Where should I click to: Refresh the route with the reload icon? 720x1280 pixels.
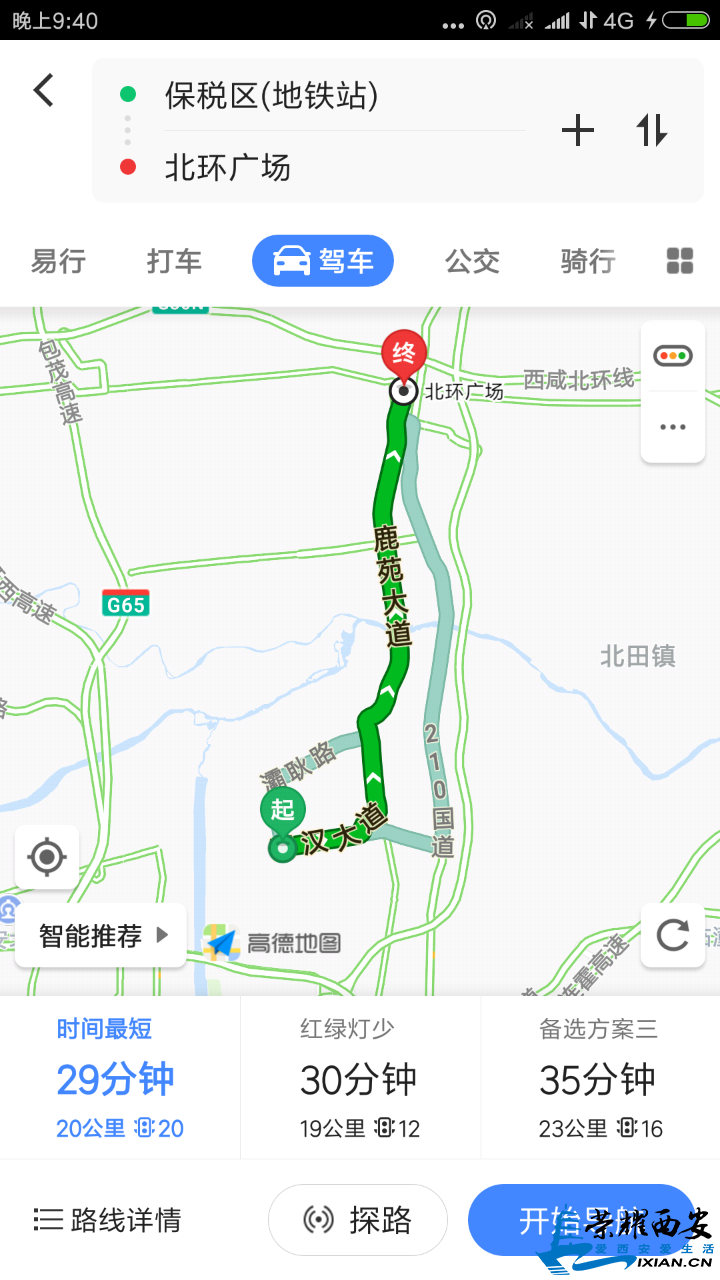[x=672, y=936]
